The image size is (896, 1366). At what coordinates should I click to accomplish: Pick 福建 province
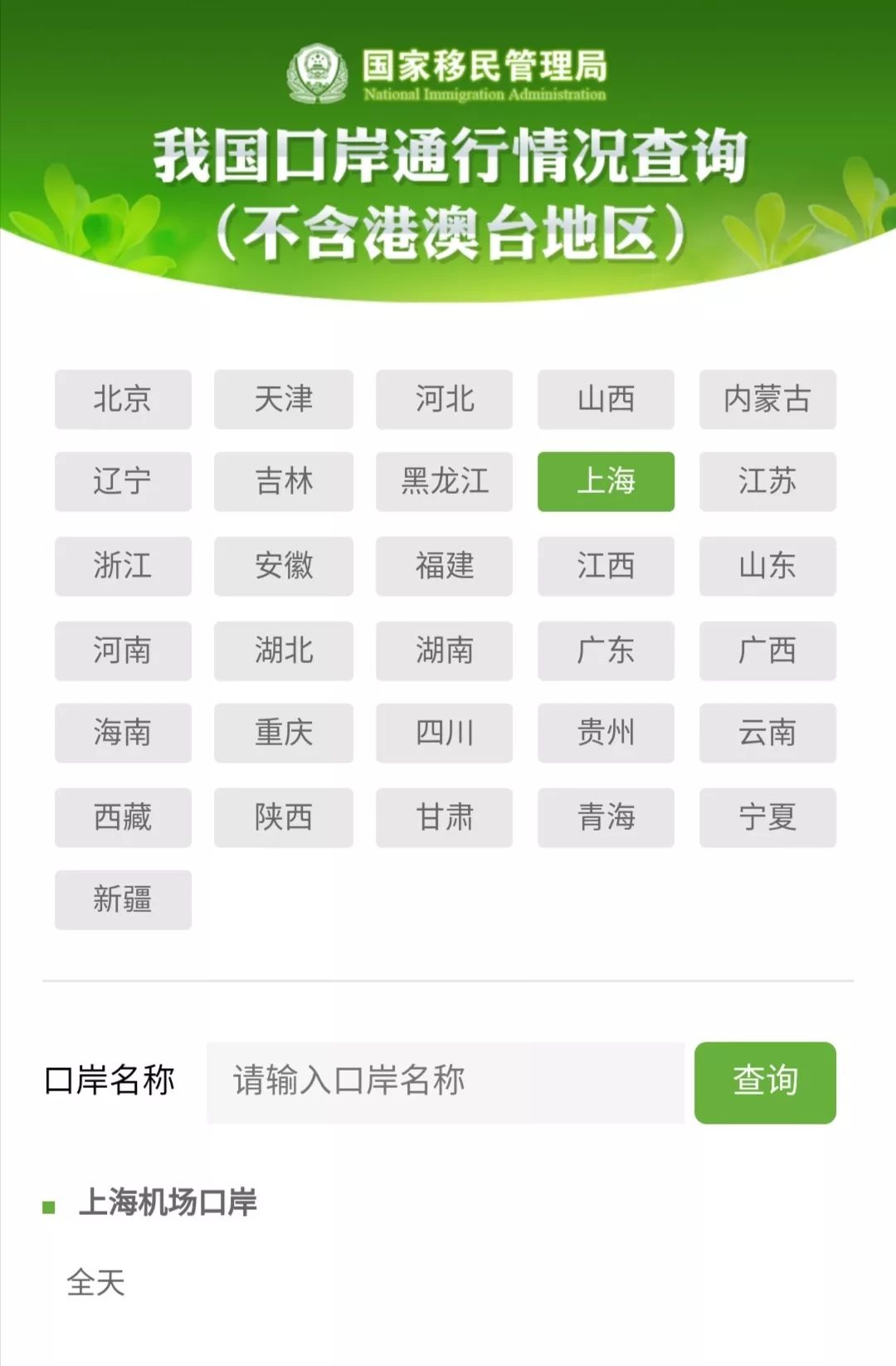click(444, 566)
